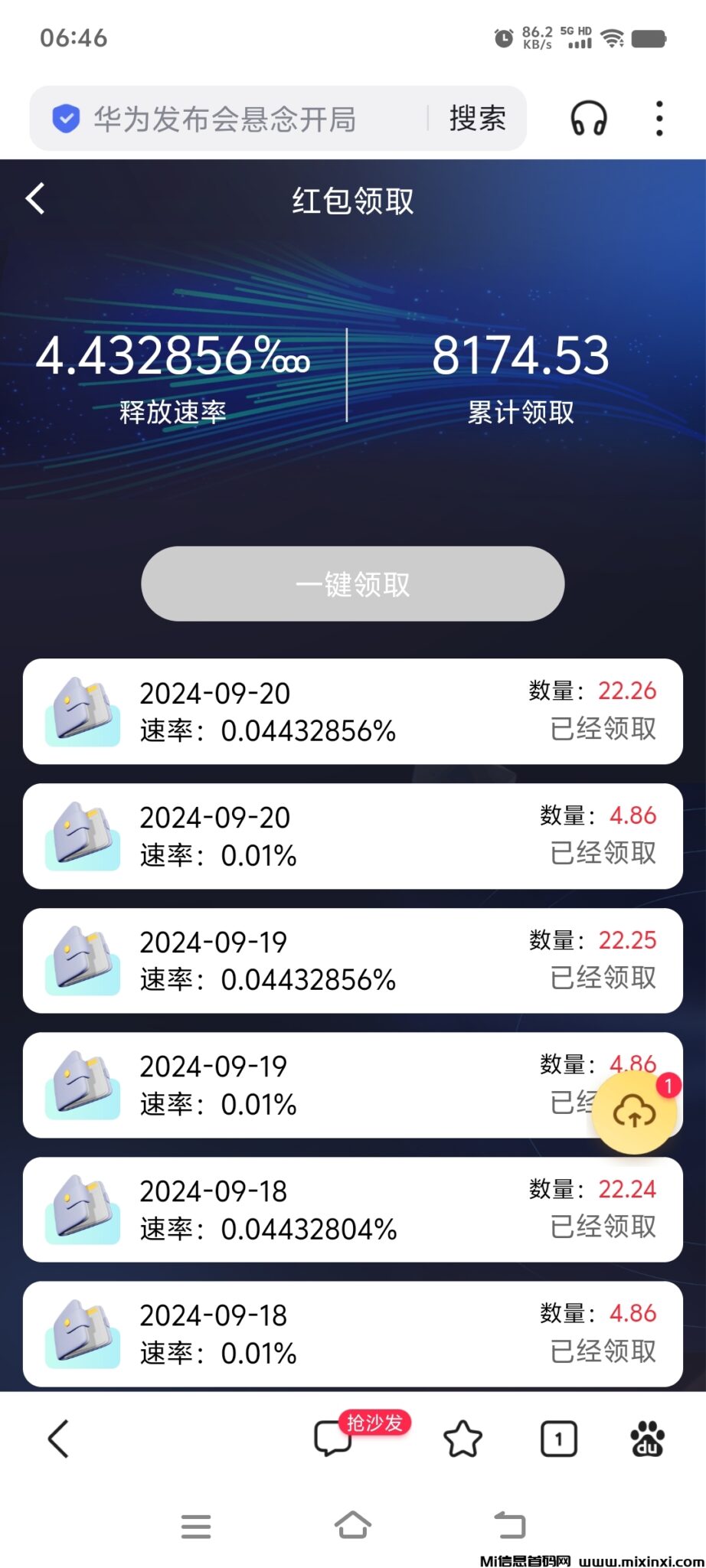The width and height of the screenshot is (706, 1568).
Task: Tap the headphones listening icon
Action: pos(587,118)
